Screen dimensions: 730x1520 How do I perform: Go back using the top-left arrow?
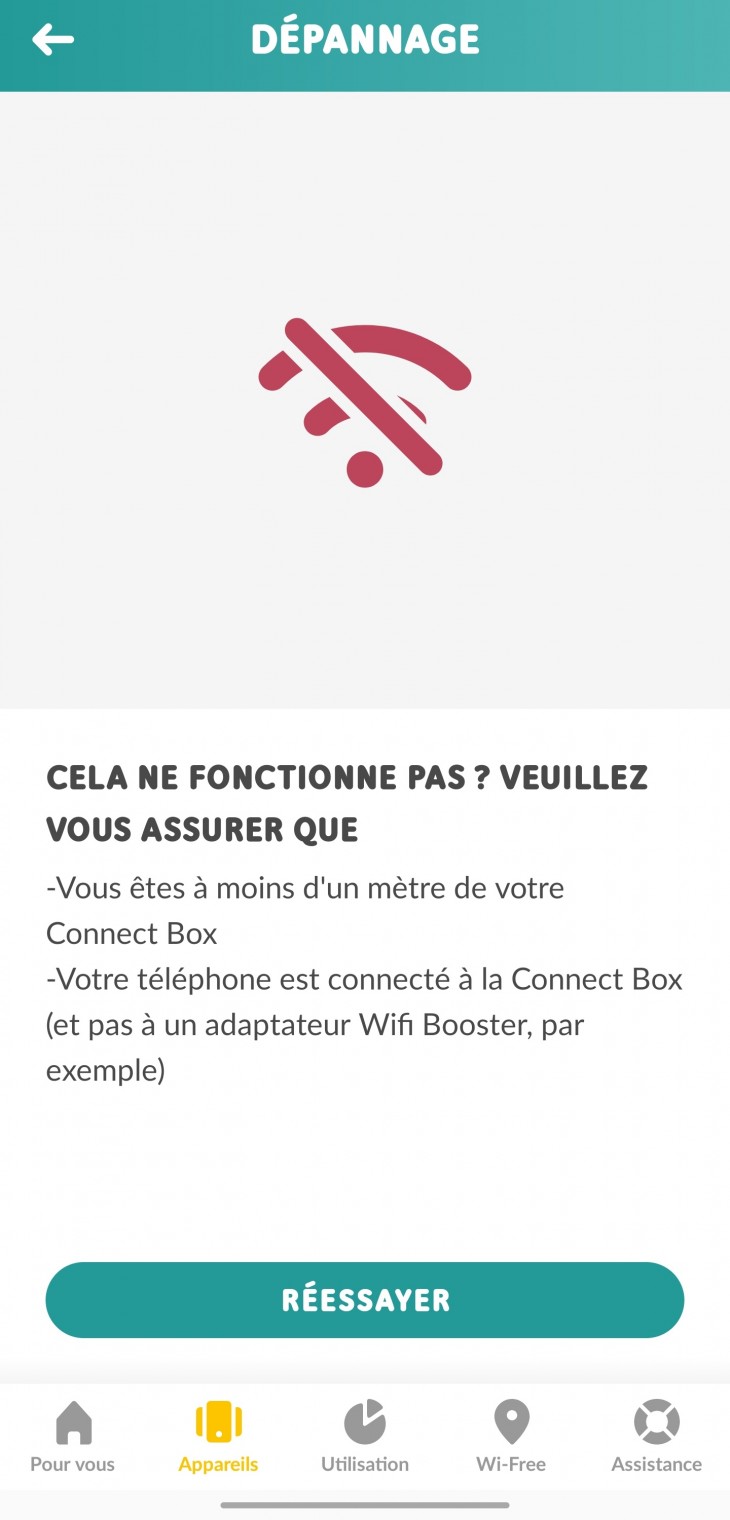point(53,40)
